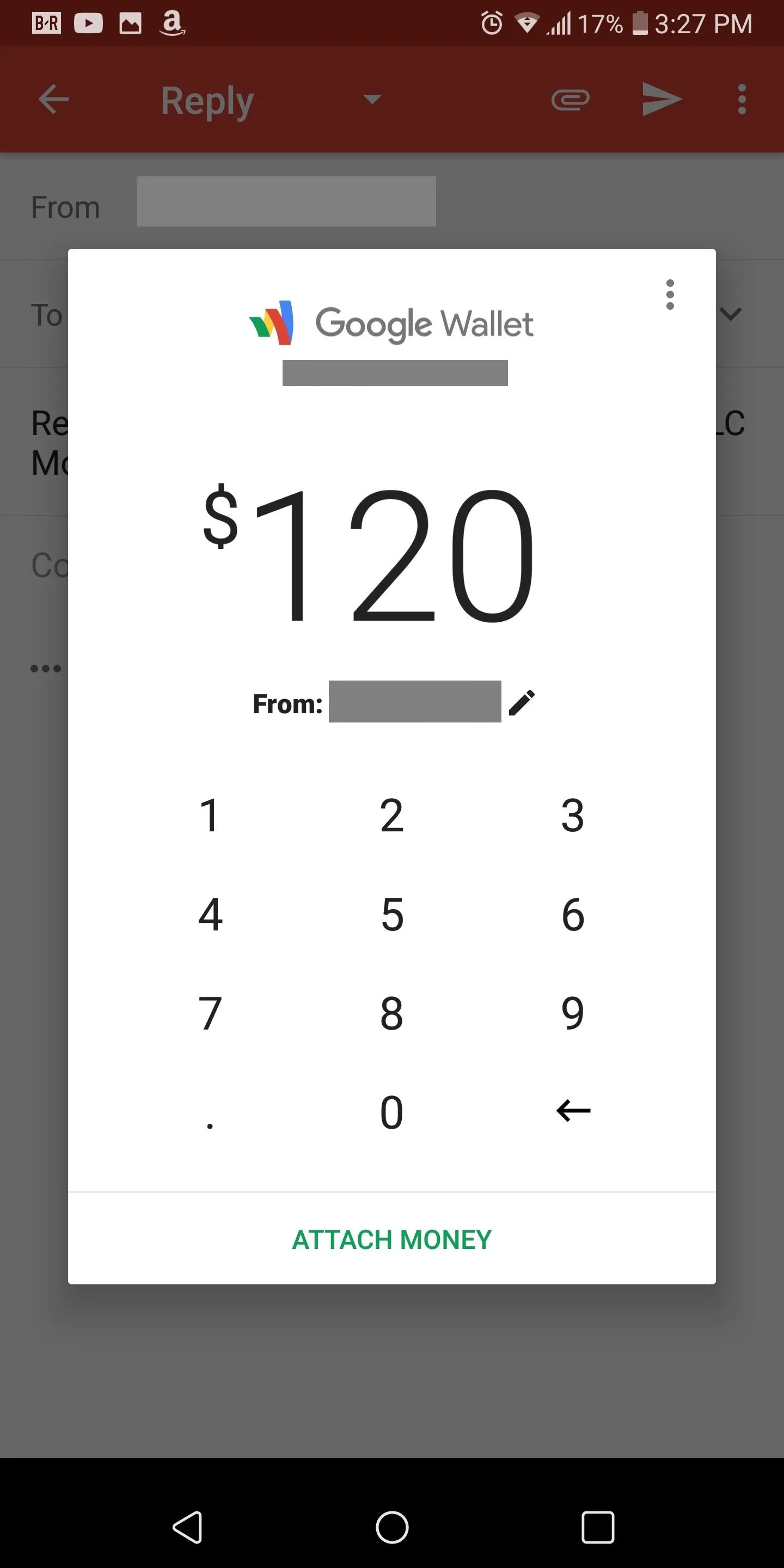Viewport: 784px width, 1568px height.
Task: Enter digit 3 on the keypad
Action: coord(573,815)
